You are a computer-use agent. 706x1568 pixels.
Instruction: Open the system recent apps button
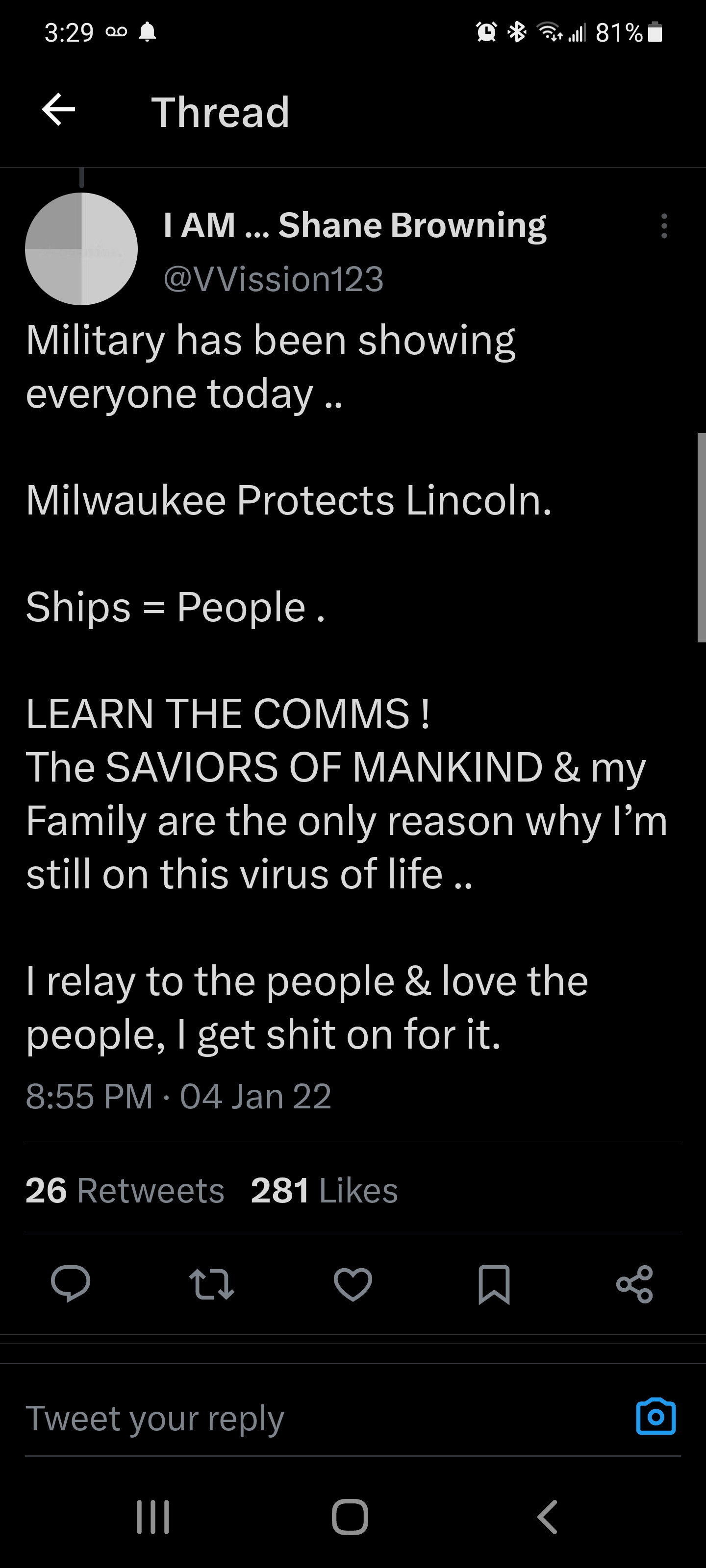152,1517
